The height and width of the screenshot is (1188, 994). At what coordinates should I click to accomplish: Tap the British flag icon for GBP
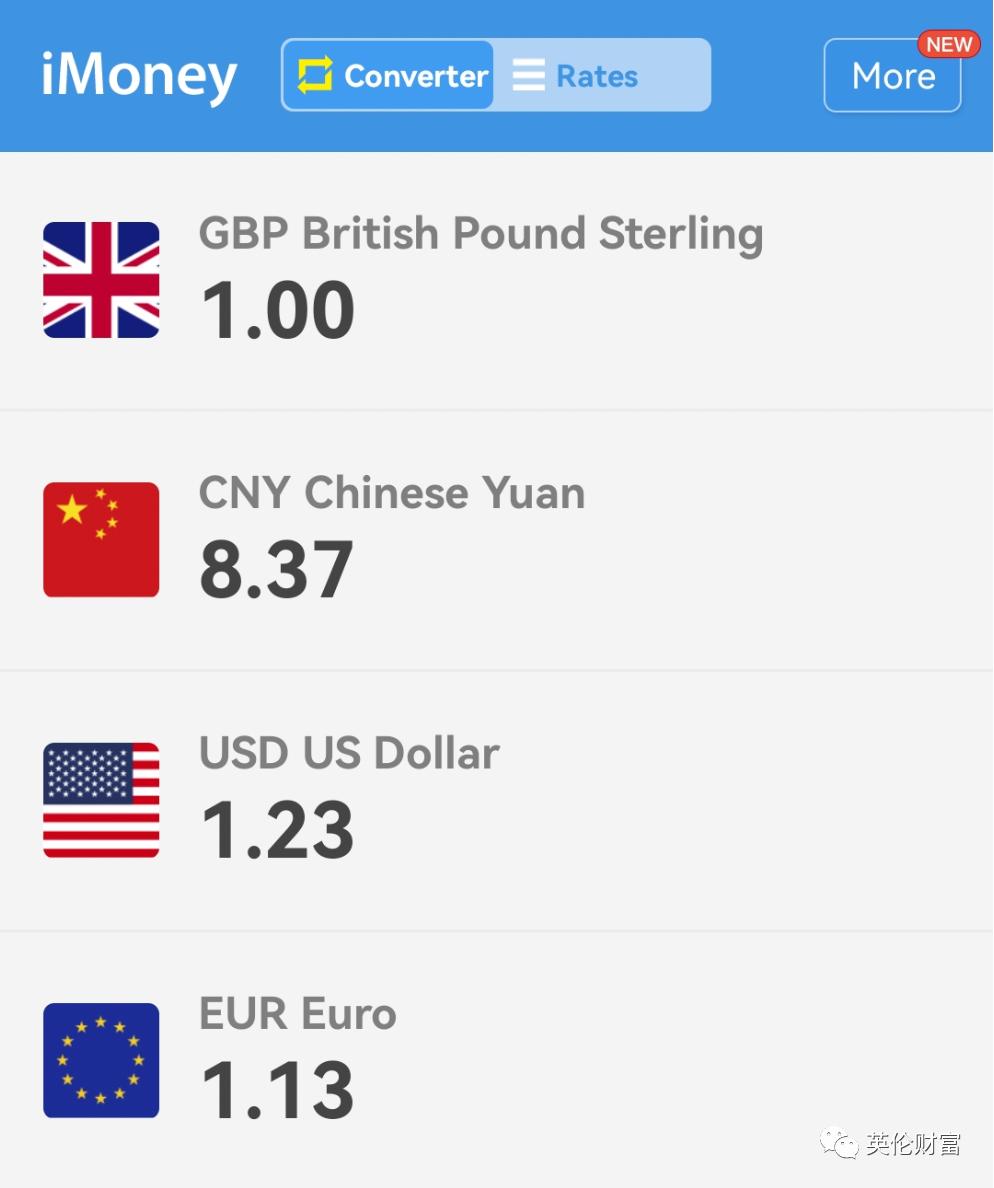(x=100, y=280)
